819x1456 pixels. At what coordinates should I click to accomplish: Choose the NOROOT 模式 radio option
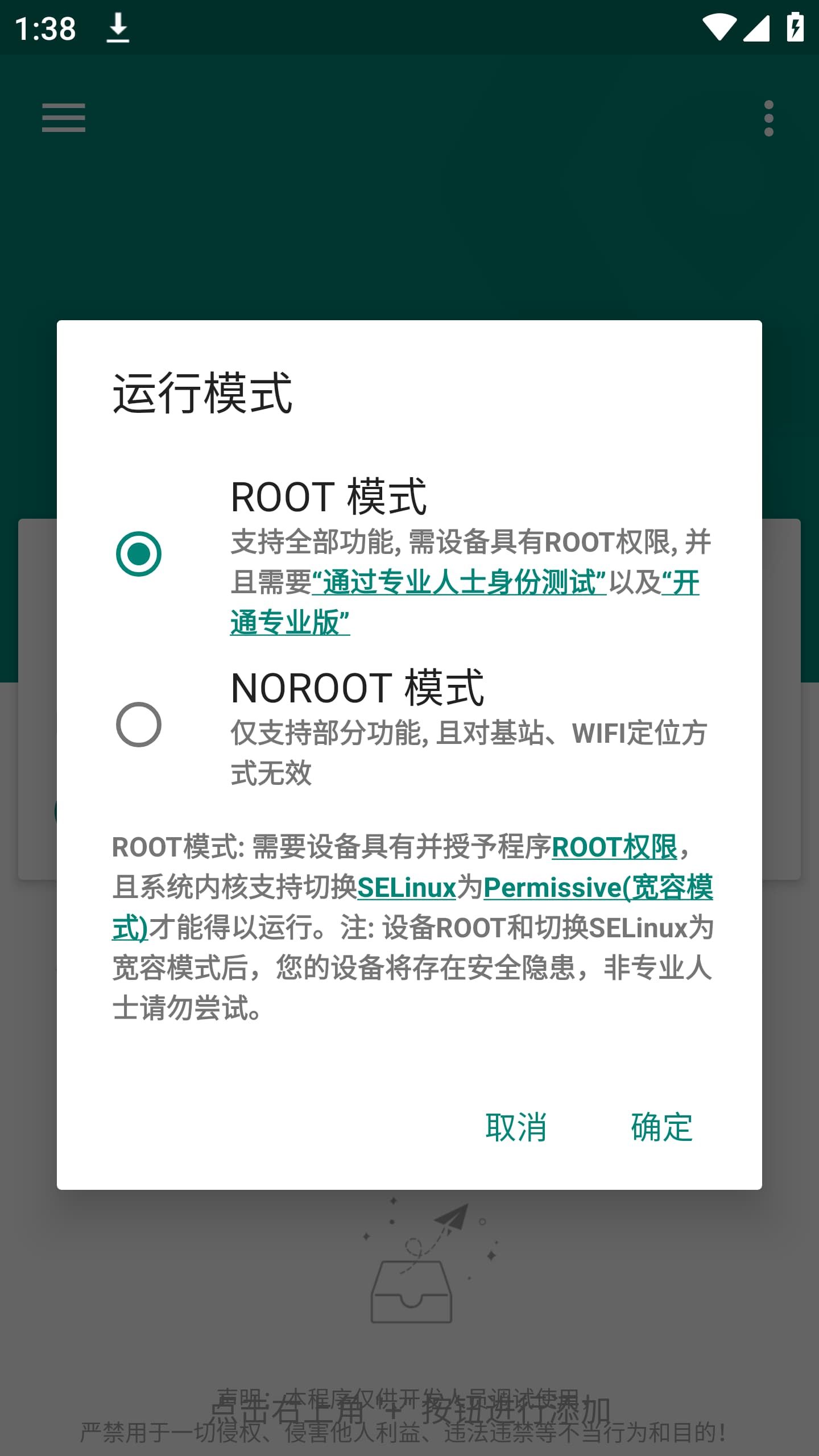tap(139, 724)
